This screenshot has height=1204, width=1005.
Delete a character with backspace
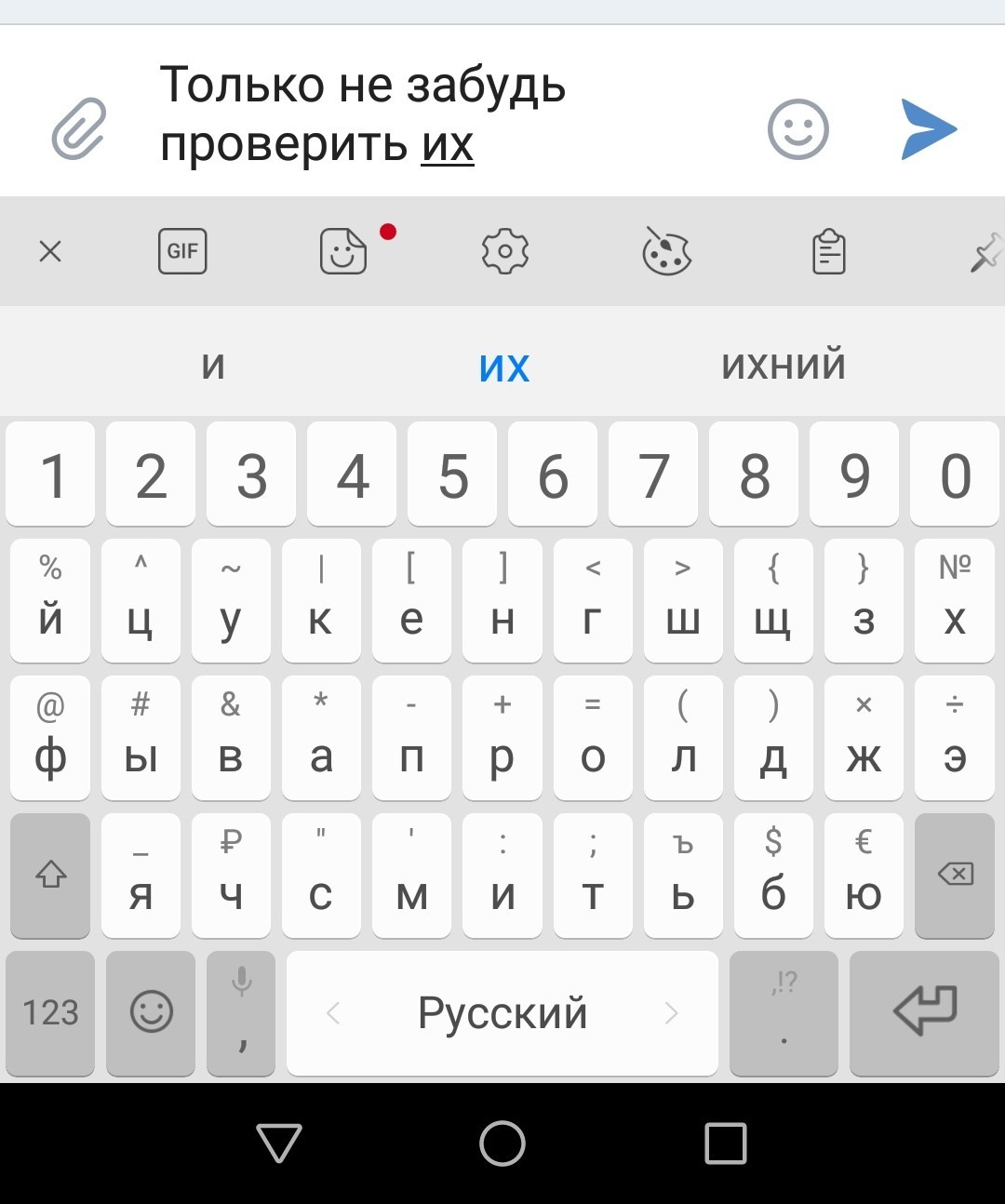[x=956, y=875]
